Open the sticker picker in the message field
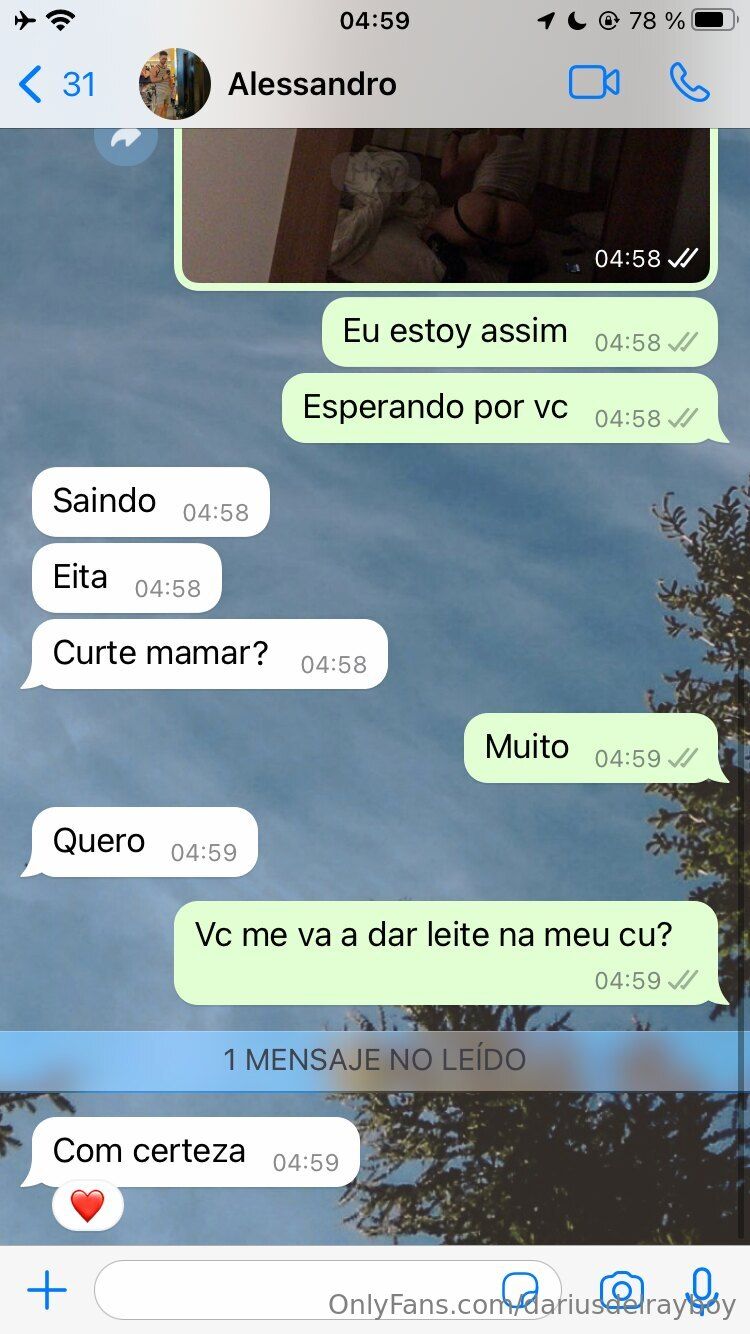 [x=520, y=1288]
